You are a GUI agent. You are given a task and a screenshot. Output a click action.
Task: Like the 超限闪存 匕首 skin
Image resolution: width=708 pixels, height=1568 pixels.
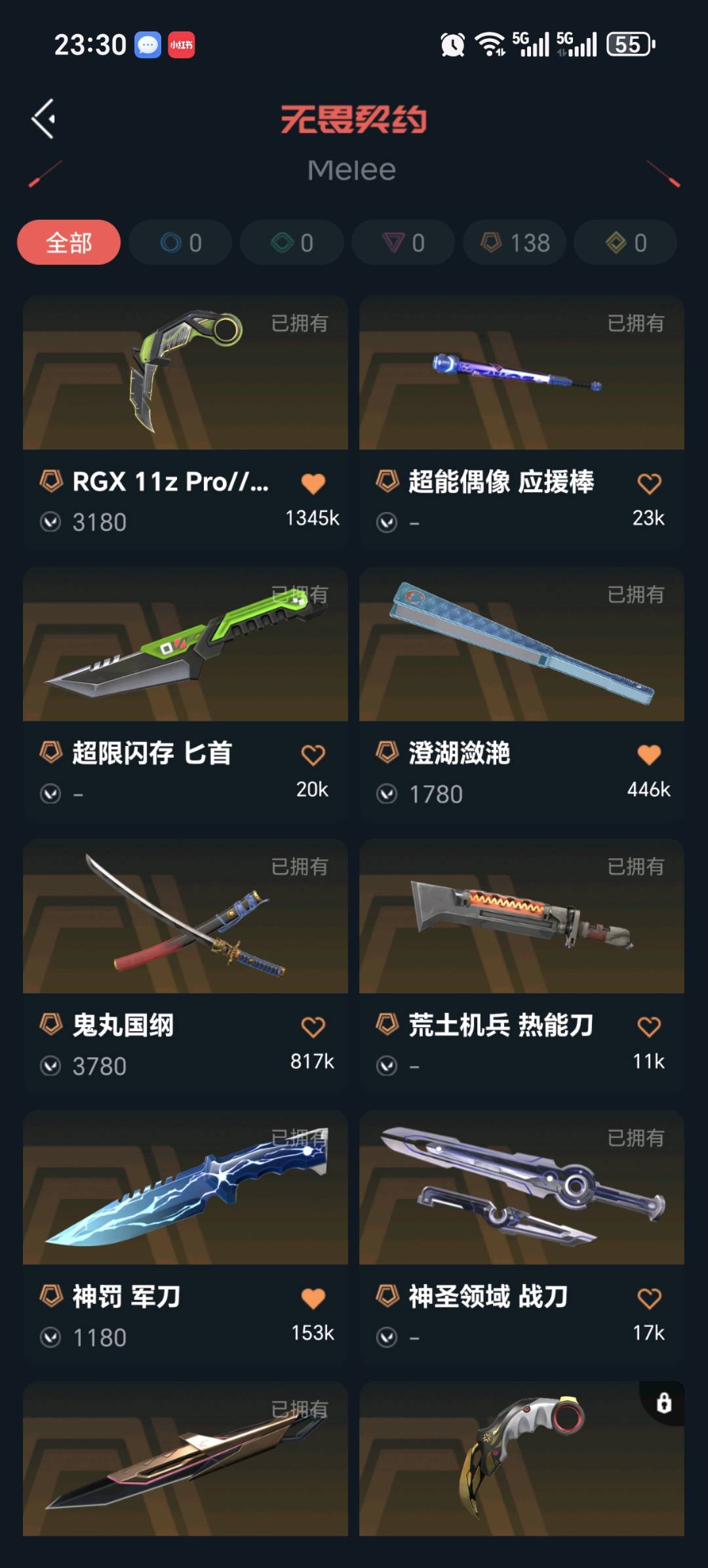[x=313, y=755]
